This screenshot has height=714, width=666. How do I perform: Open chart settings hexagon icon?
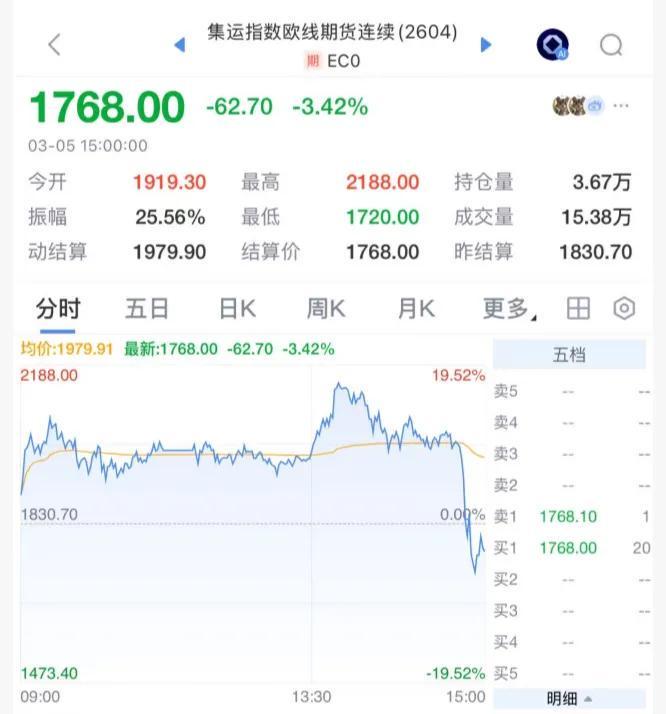[624, 308]
